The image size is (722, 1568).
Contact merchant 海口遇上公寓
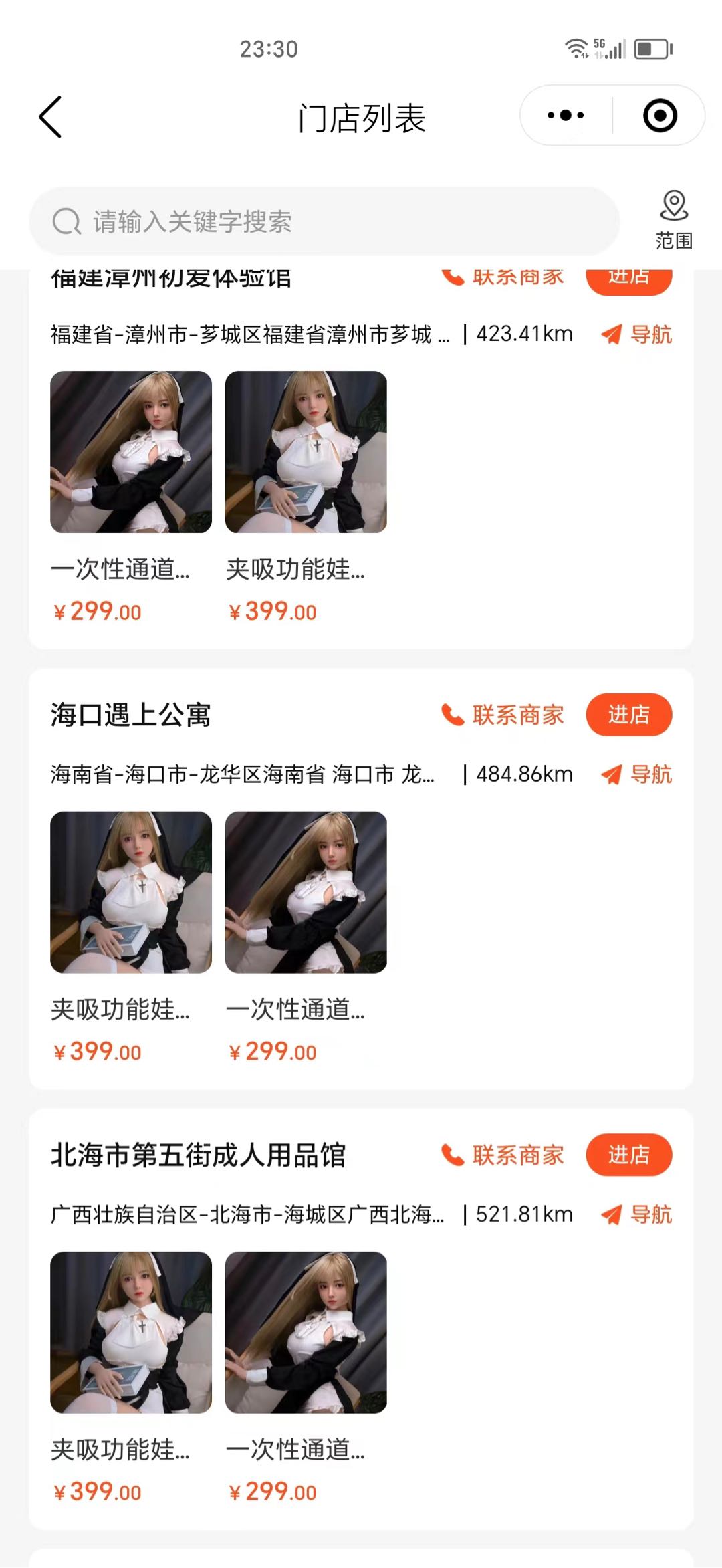tap(503, 715)
